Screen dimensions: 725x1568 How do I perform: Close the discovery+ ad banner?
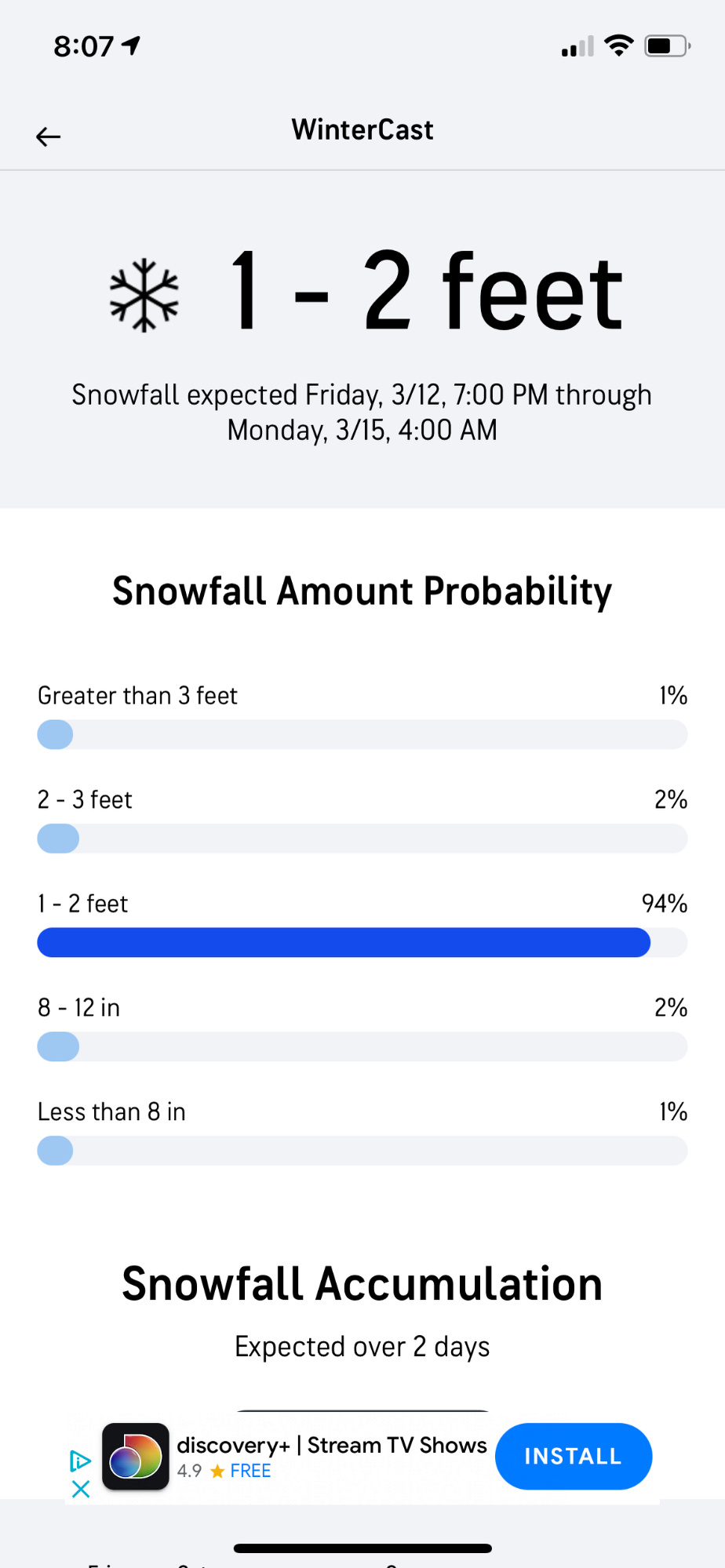click(81, 1488)
